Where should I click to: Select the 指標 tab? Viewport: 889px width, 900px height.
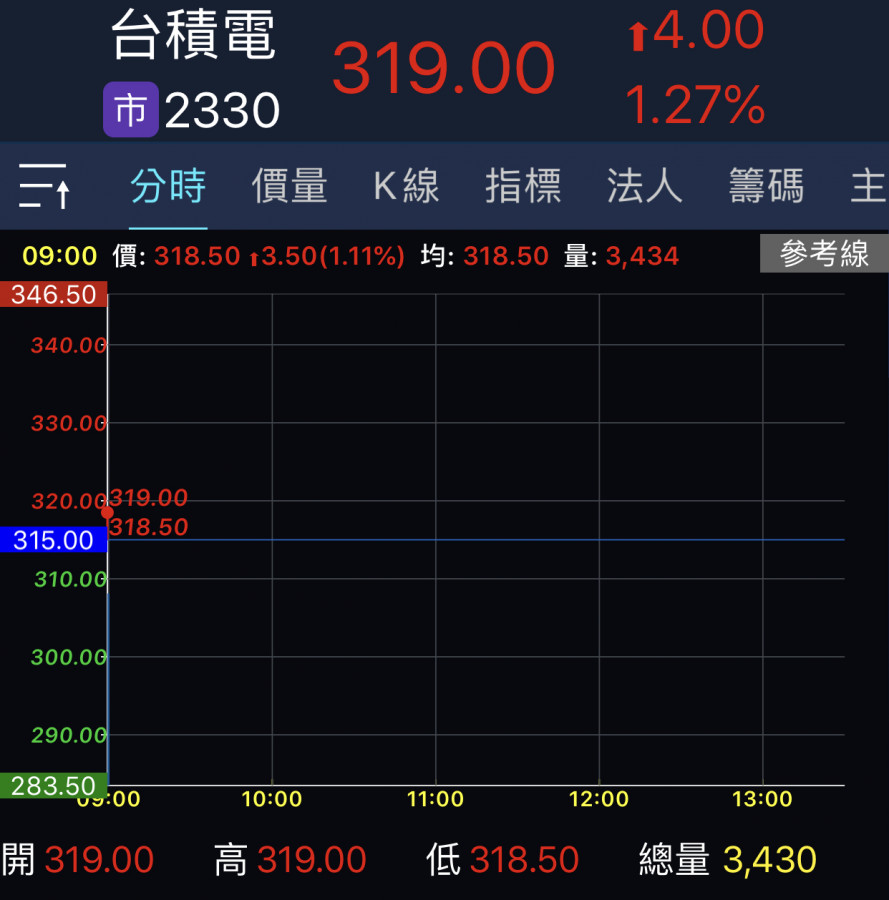pyautogui.click(x=523, y=186)
